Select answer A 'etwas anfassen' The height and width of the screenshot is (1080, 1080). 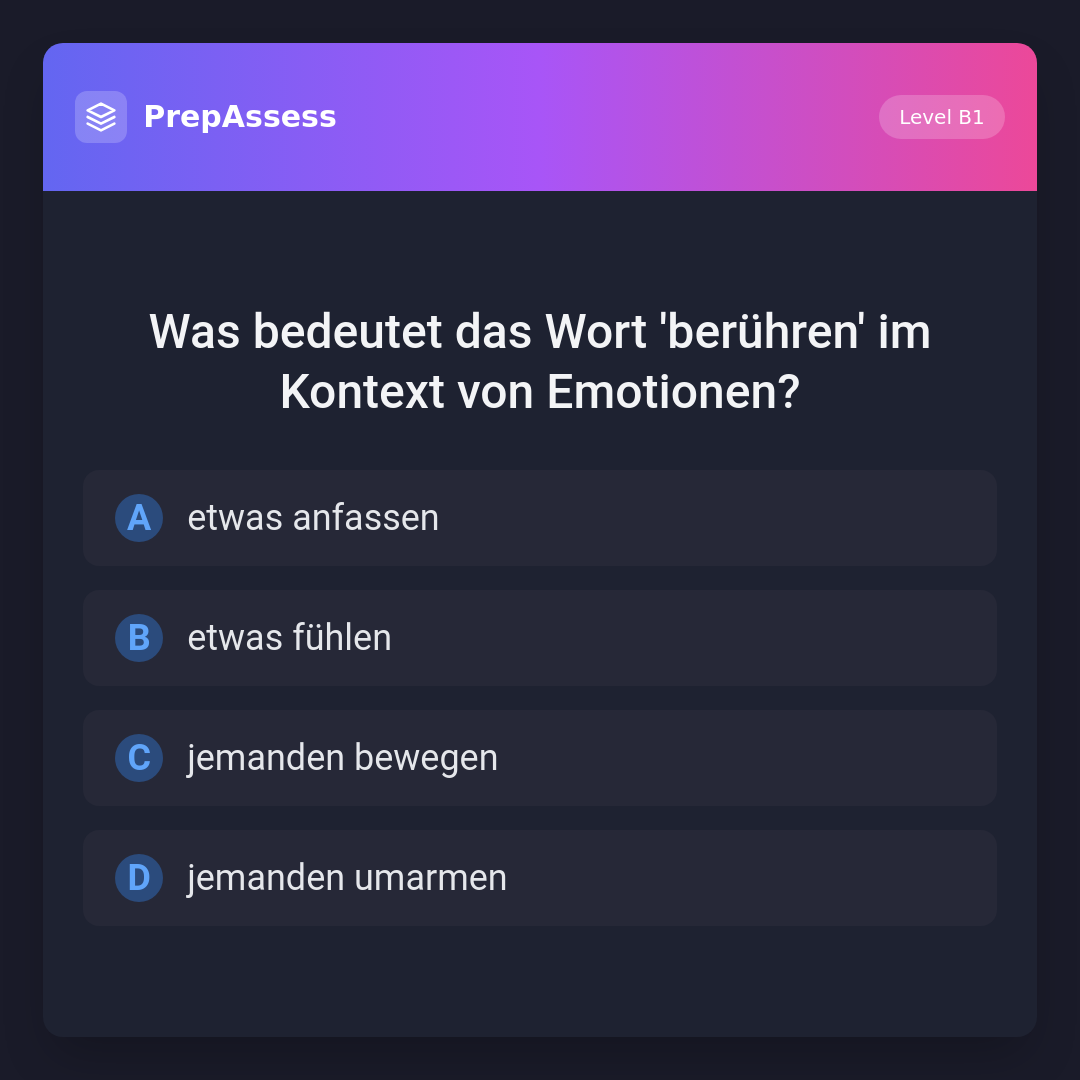click(x=539, y=518)
